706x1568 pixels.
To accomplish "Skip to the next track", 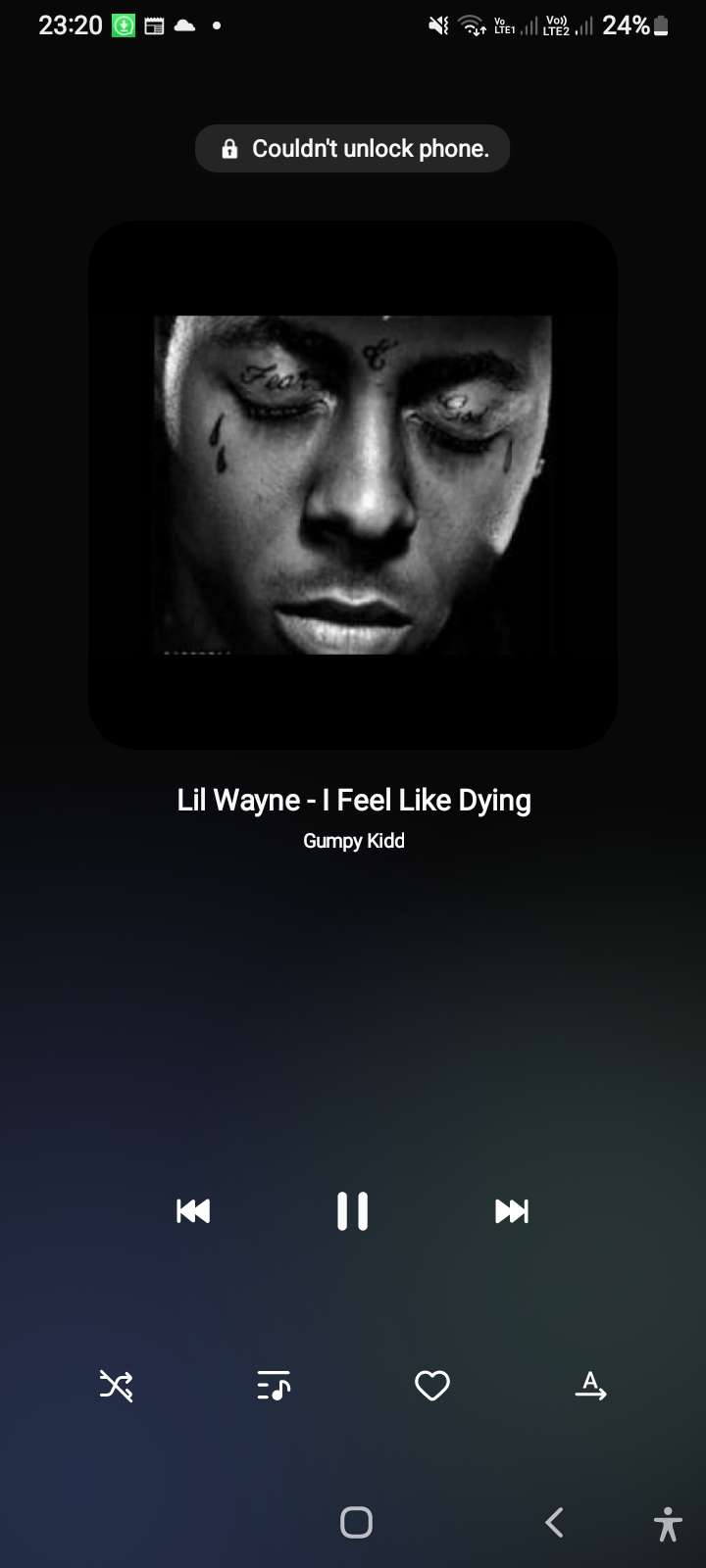I will tap(512, 1211).
